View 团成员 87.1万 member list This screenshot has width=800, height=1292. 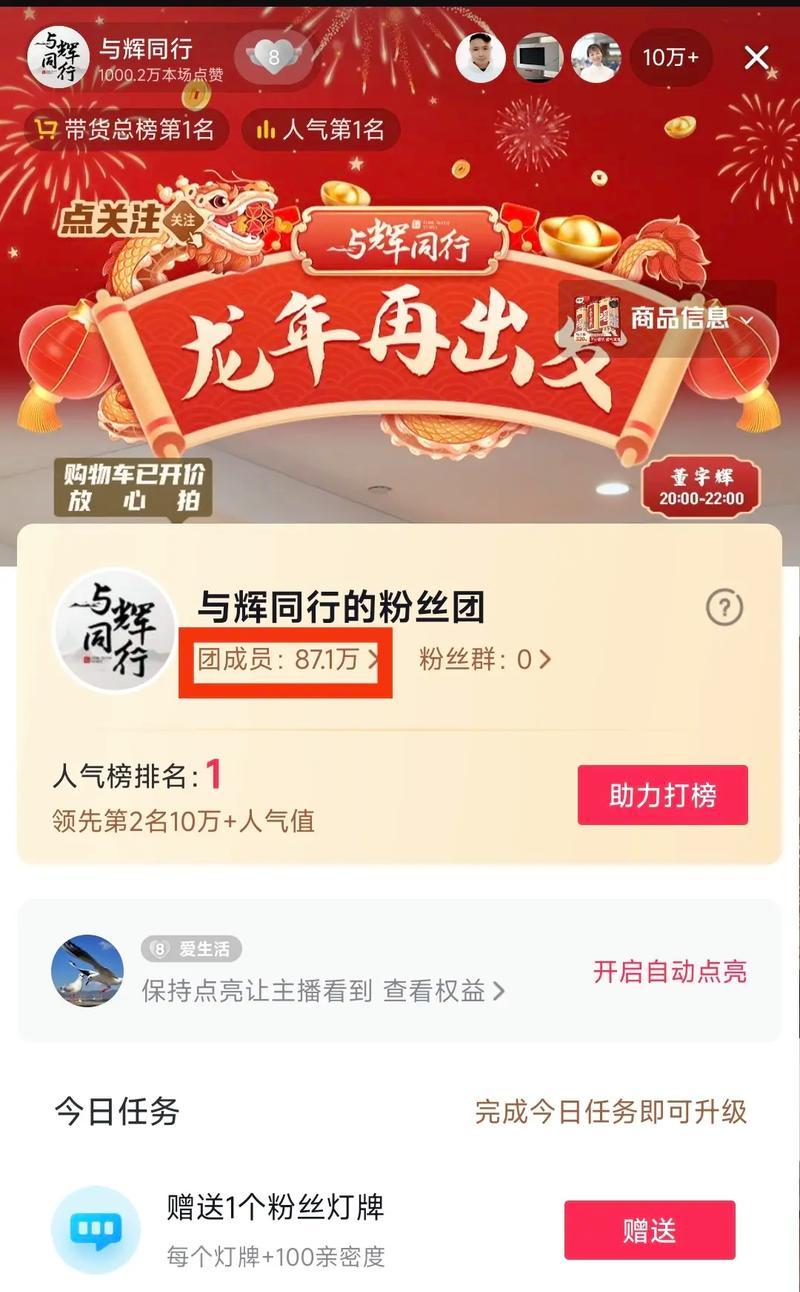point(287,660)
